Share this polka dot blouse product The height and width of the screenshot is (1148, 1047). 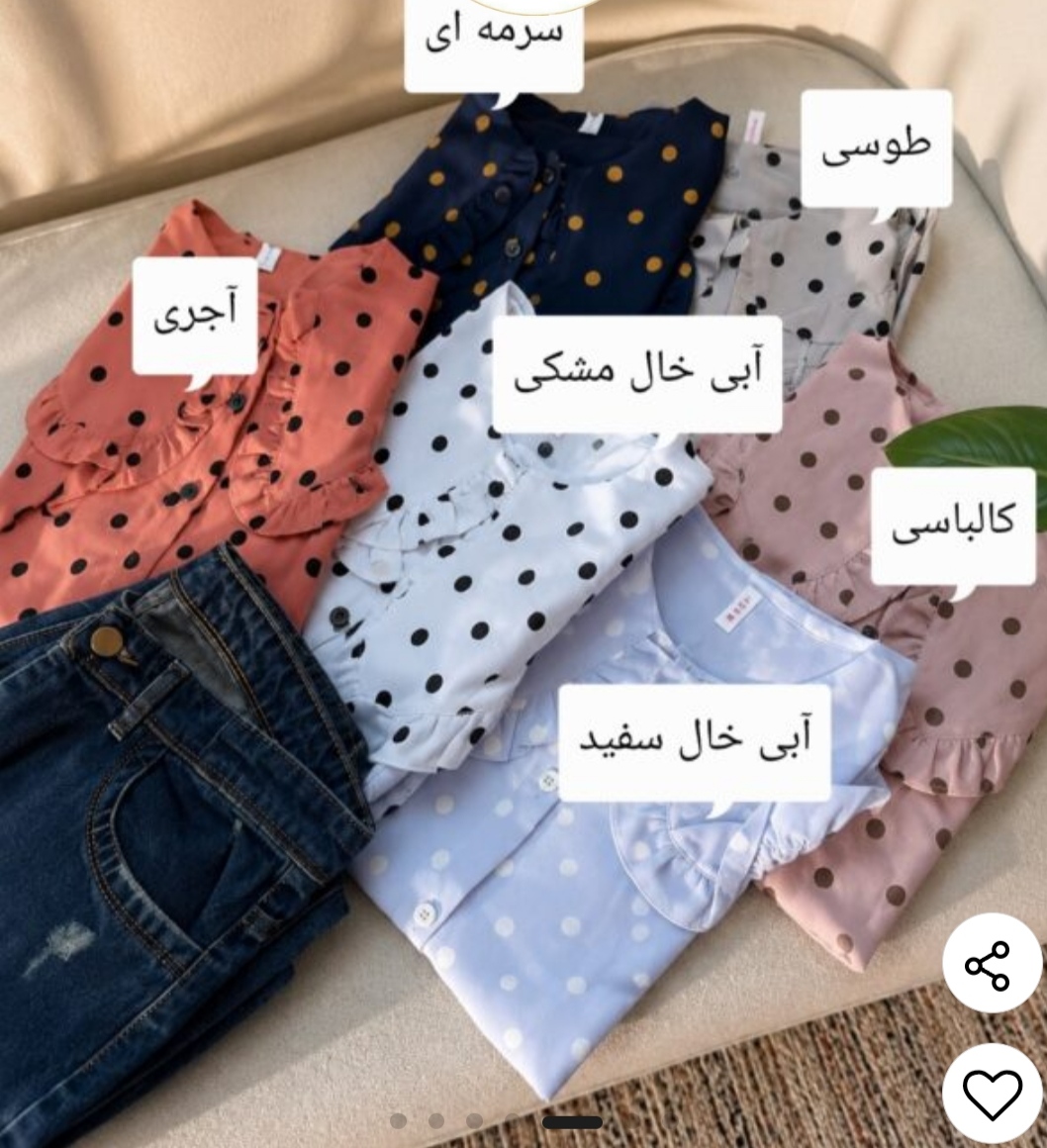992,964
